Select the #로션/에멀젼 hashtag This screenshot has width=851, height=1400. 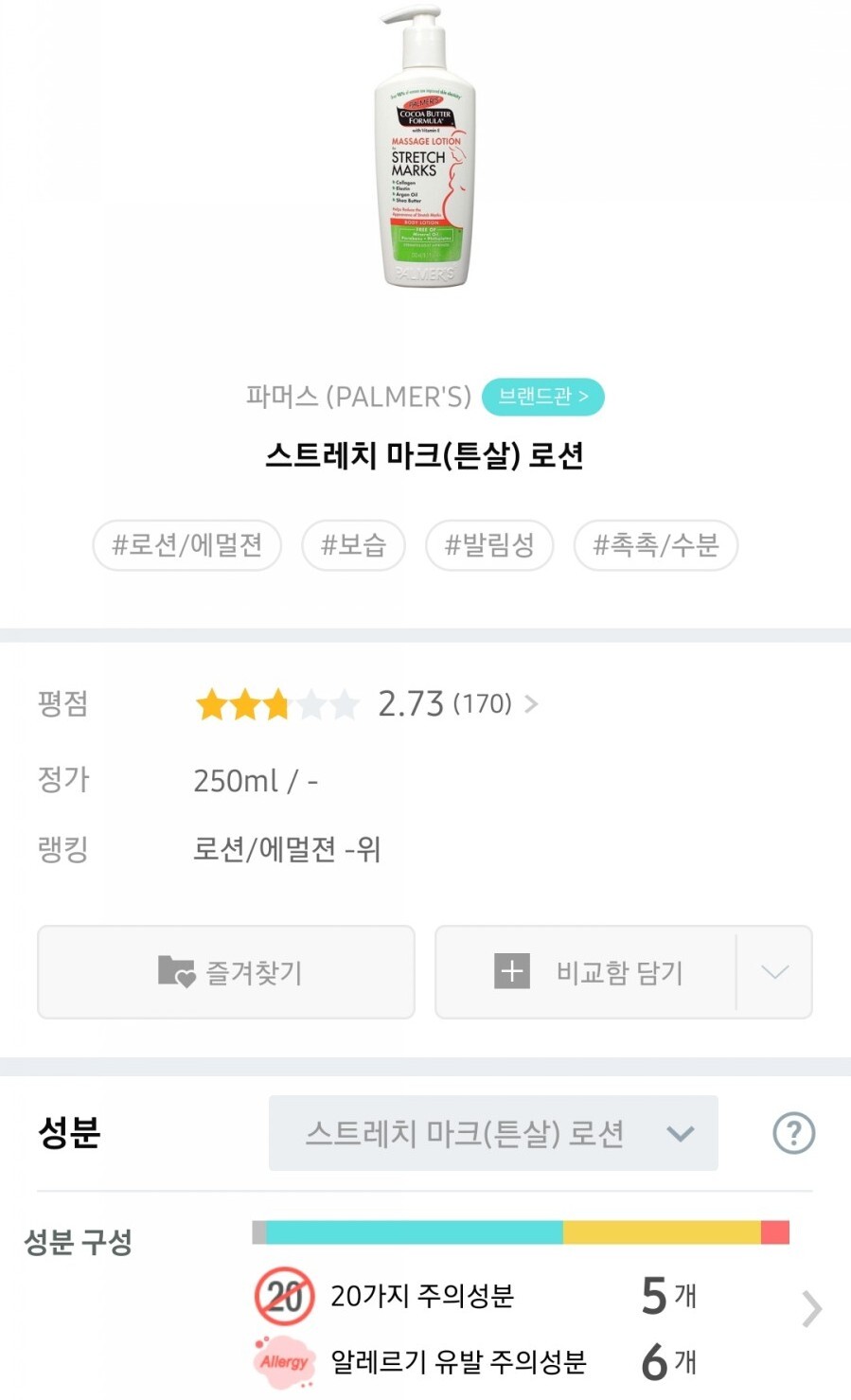[x=186, y=545]
